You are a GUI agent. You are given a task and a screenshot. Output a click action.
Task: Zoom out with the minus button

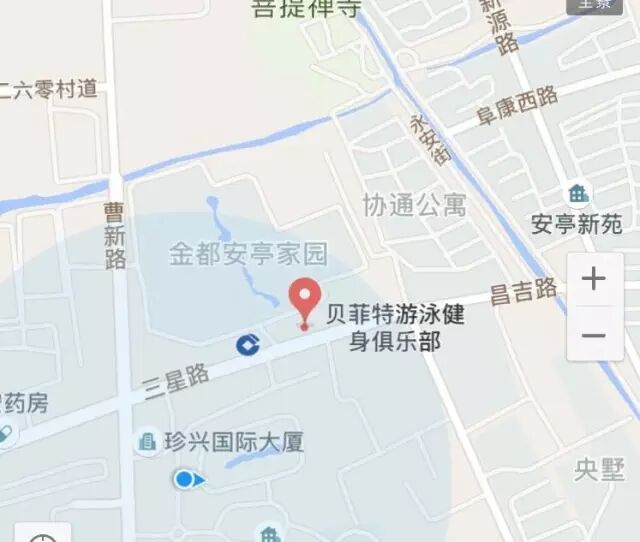[595, 334]
